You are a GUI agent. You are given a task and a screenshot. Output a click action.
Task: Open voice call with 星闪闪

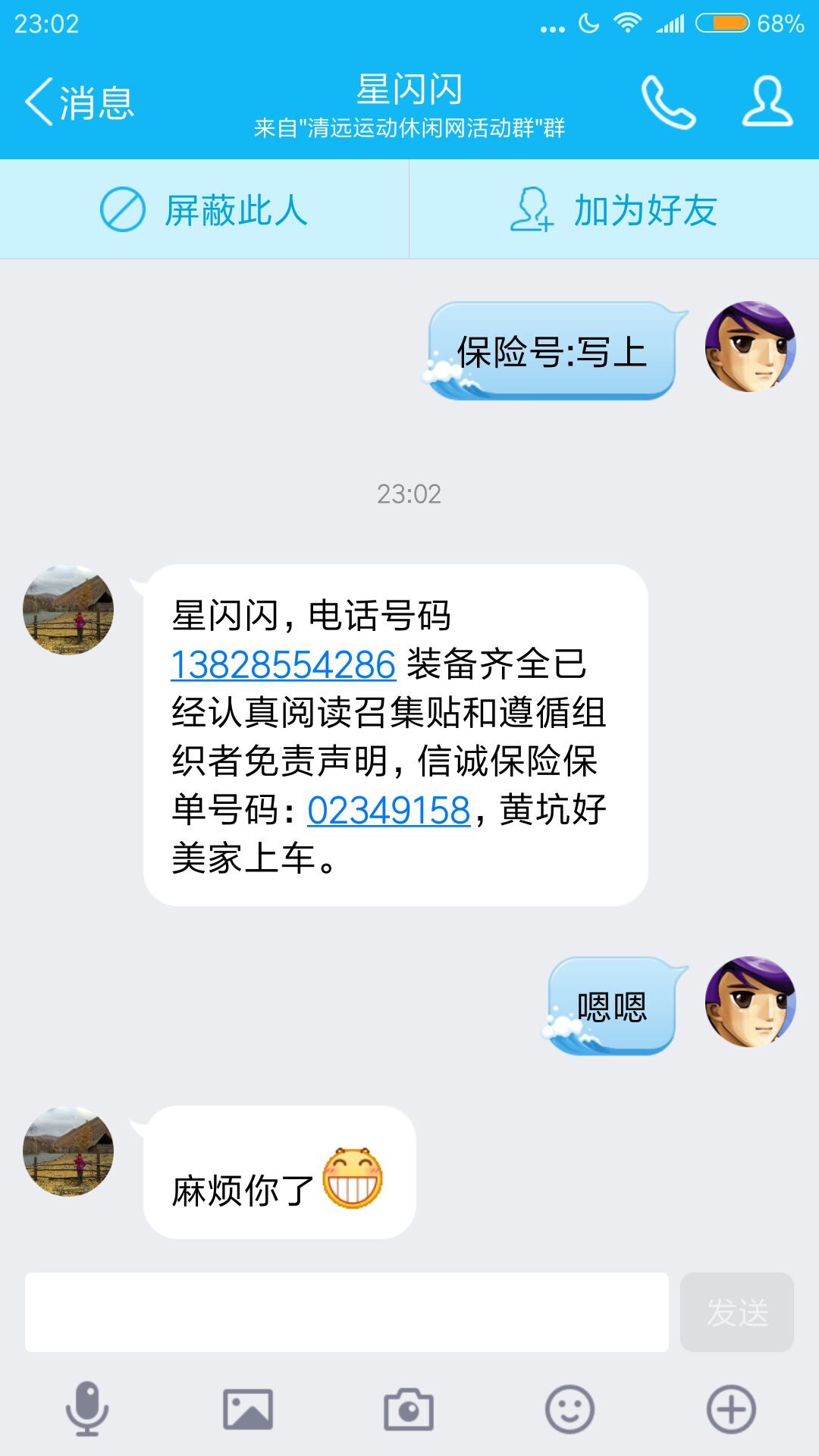pyautogui.click(x=666, y=102)
